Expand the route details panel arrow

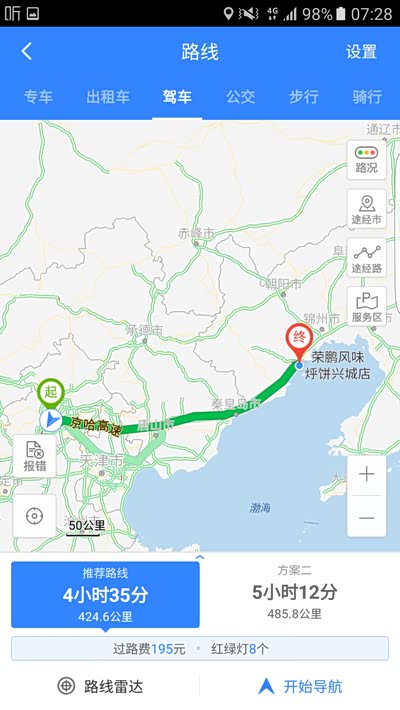tap(200, 557)
